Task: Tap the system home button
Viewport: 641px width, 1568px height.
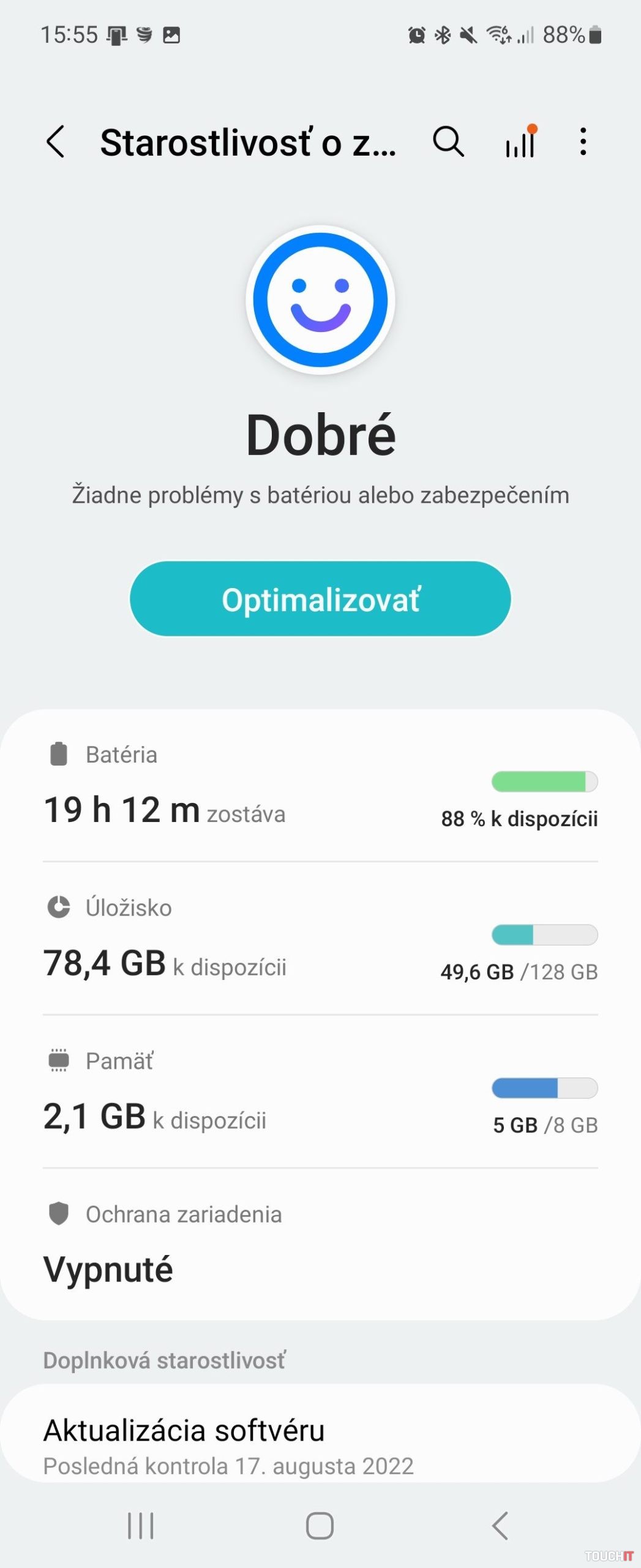Action: pyautogui.click(x=320, y=1525)
